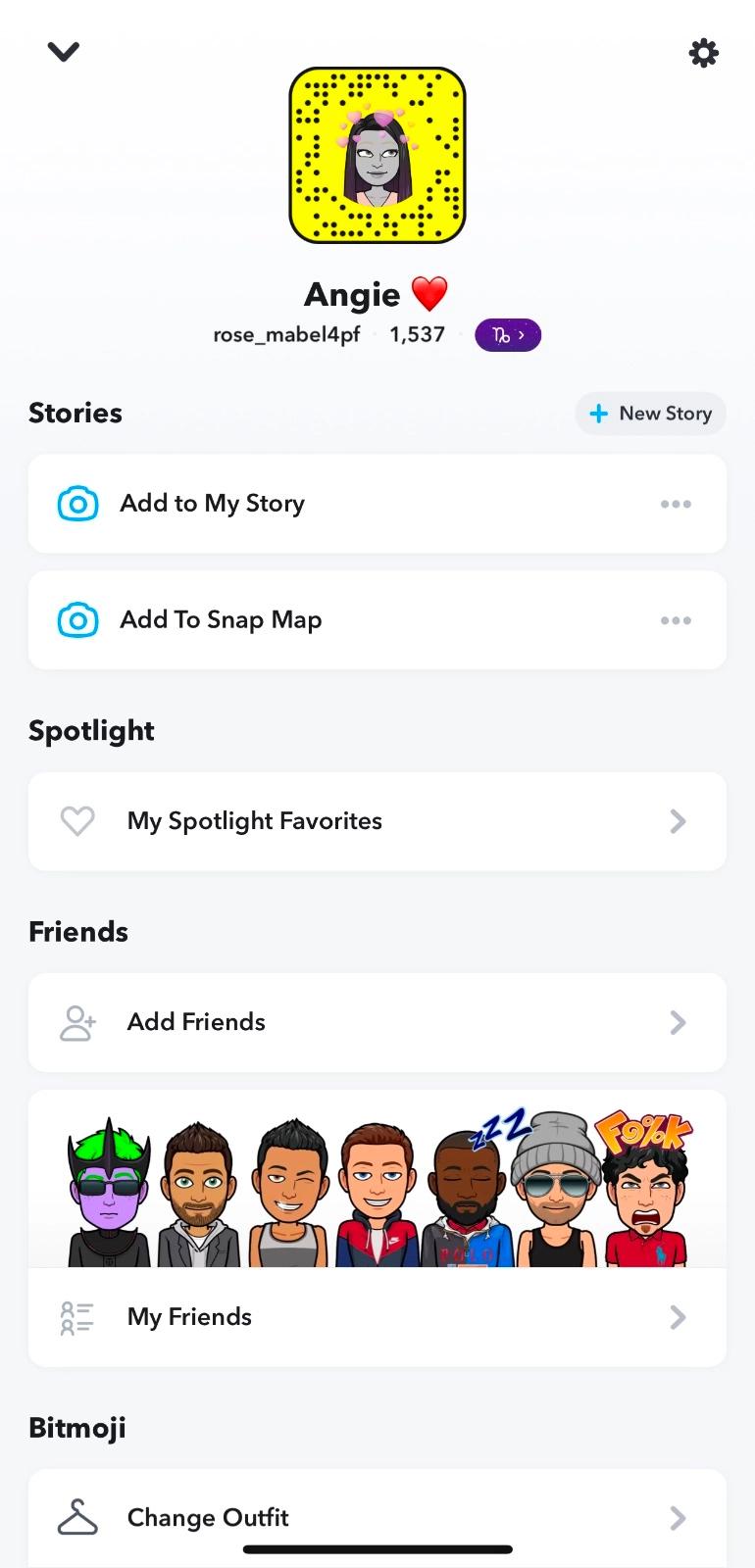Add to My Story
755x1568 pixels.
pos(212,504)
